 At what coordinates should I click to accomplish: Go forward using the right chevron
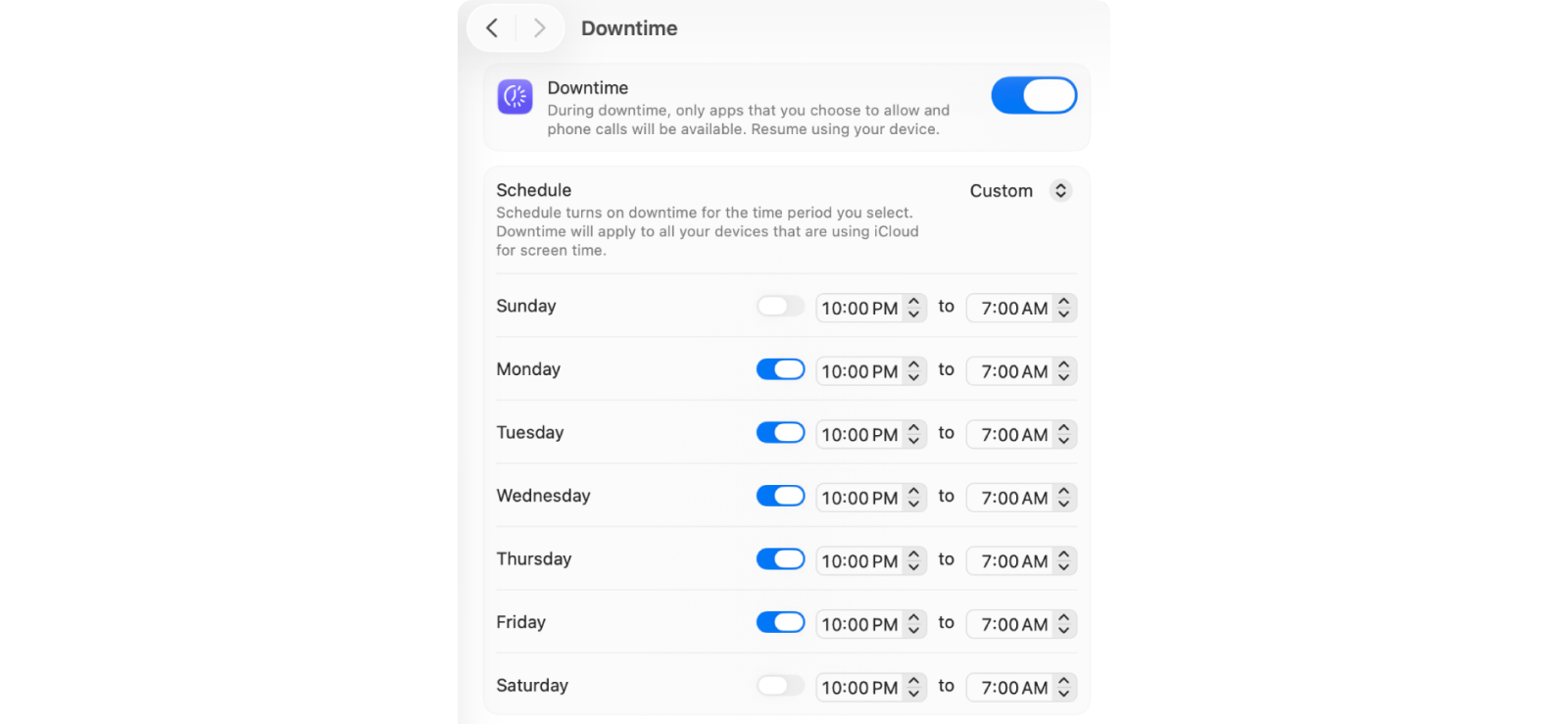coord(539,28)
